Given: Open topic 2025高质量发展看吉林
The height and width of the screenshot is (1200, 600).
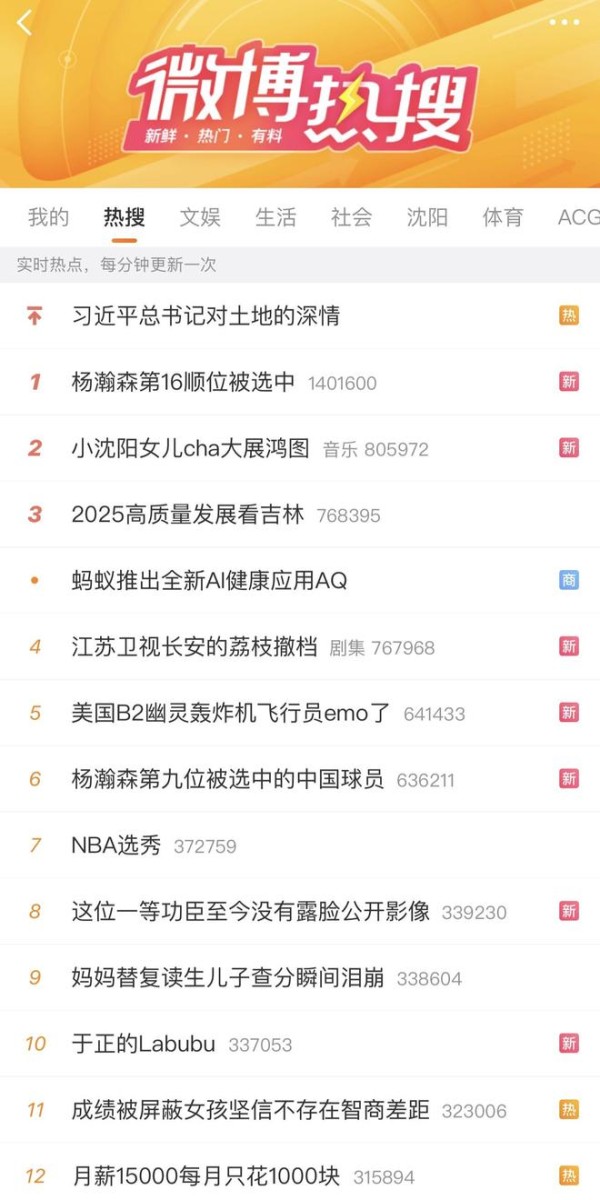Looking at the screenshot, I should click(x=300, y=514).
